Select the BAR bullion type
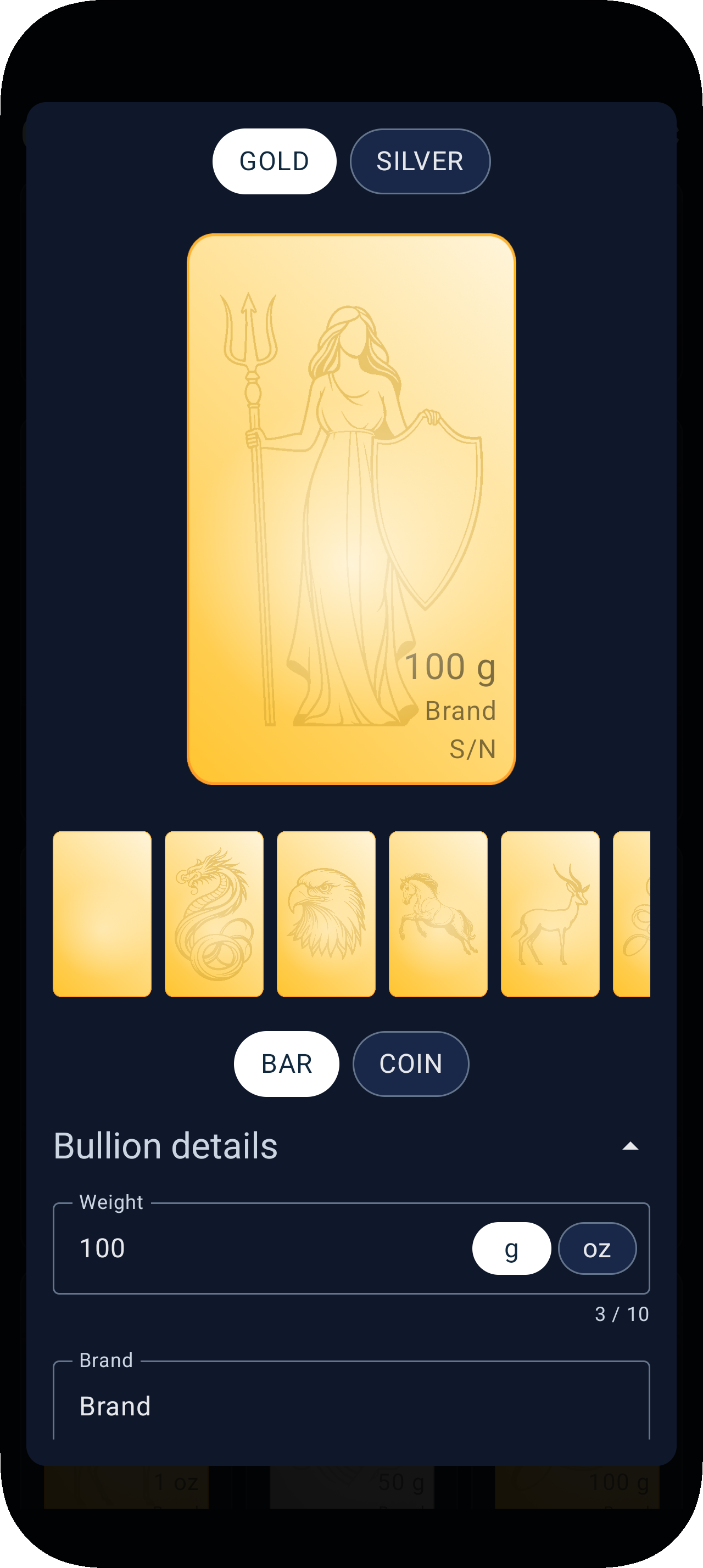This screenshot has height=1568, width=703. (286, 1063)
